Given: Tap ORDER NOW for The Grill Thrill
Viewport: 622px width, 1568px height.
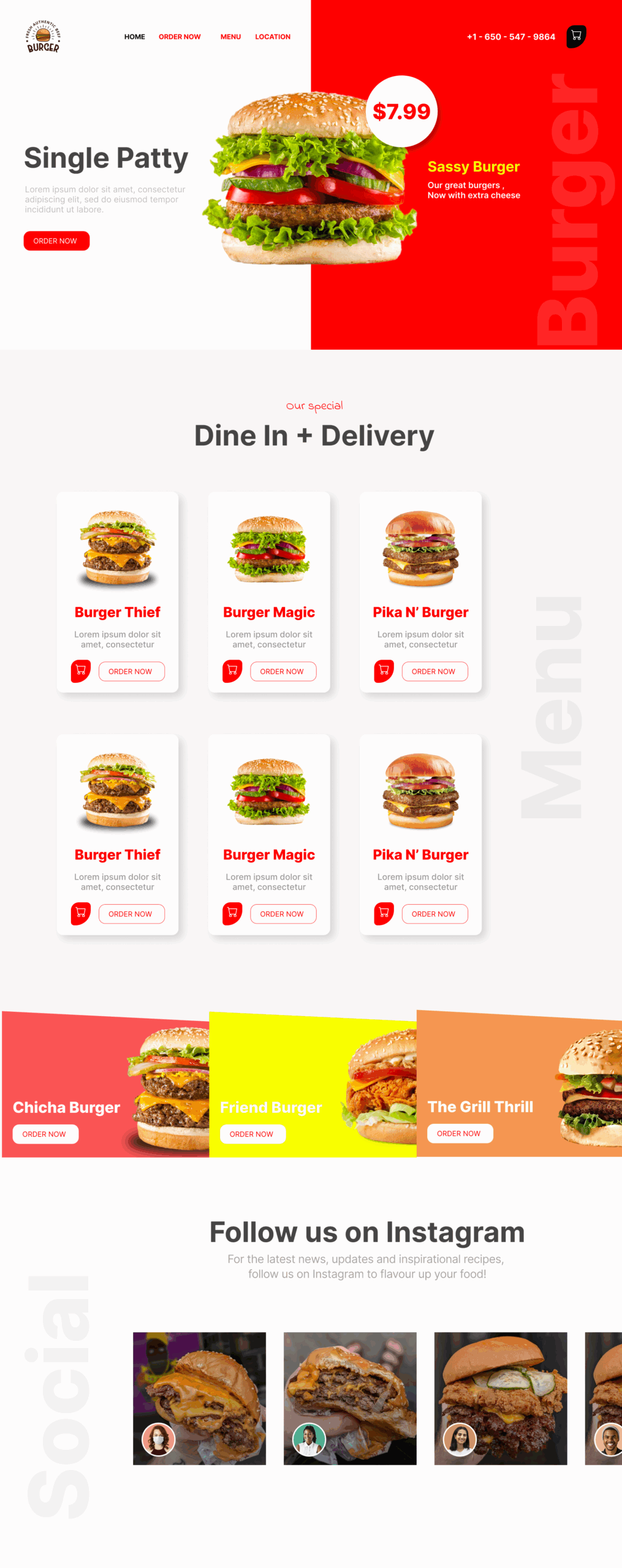Looking at the screenshot, I should tap(459, 1133).
